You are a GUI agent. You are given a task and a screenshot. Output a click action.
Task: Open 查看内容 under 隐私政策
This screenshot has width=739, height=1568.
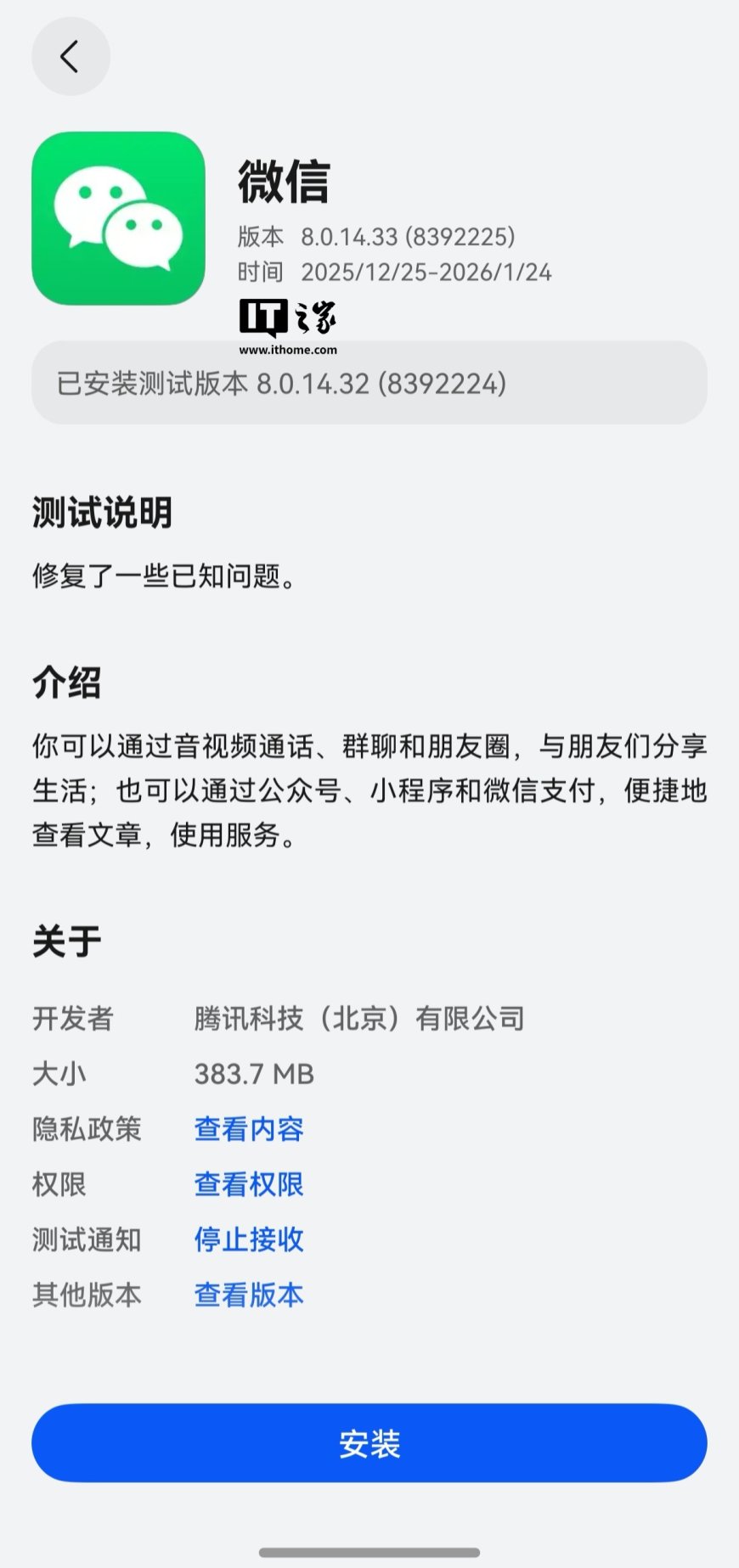point(249,1129)
